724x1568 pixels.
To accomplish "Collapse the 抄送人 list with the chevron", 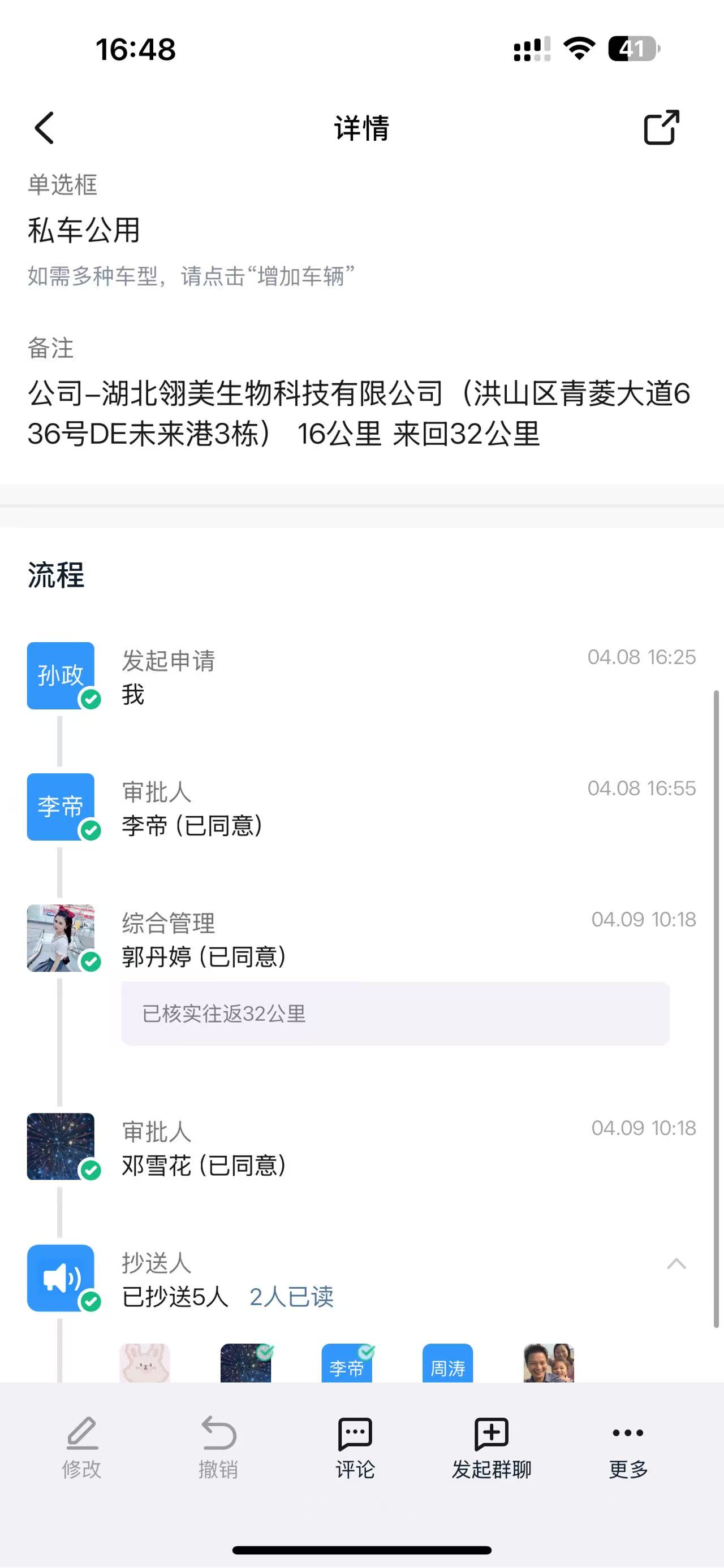I will (676, 1264).
